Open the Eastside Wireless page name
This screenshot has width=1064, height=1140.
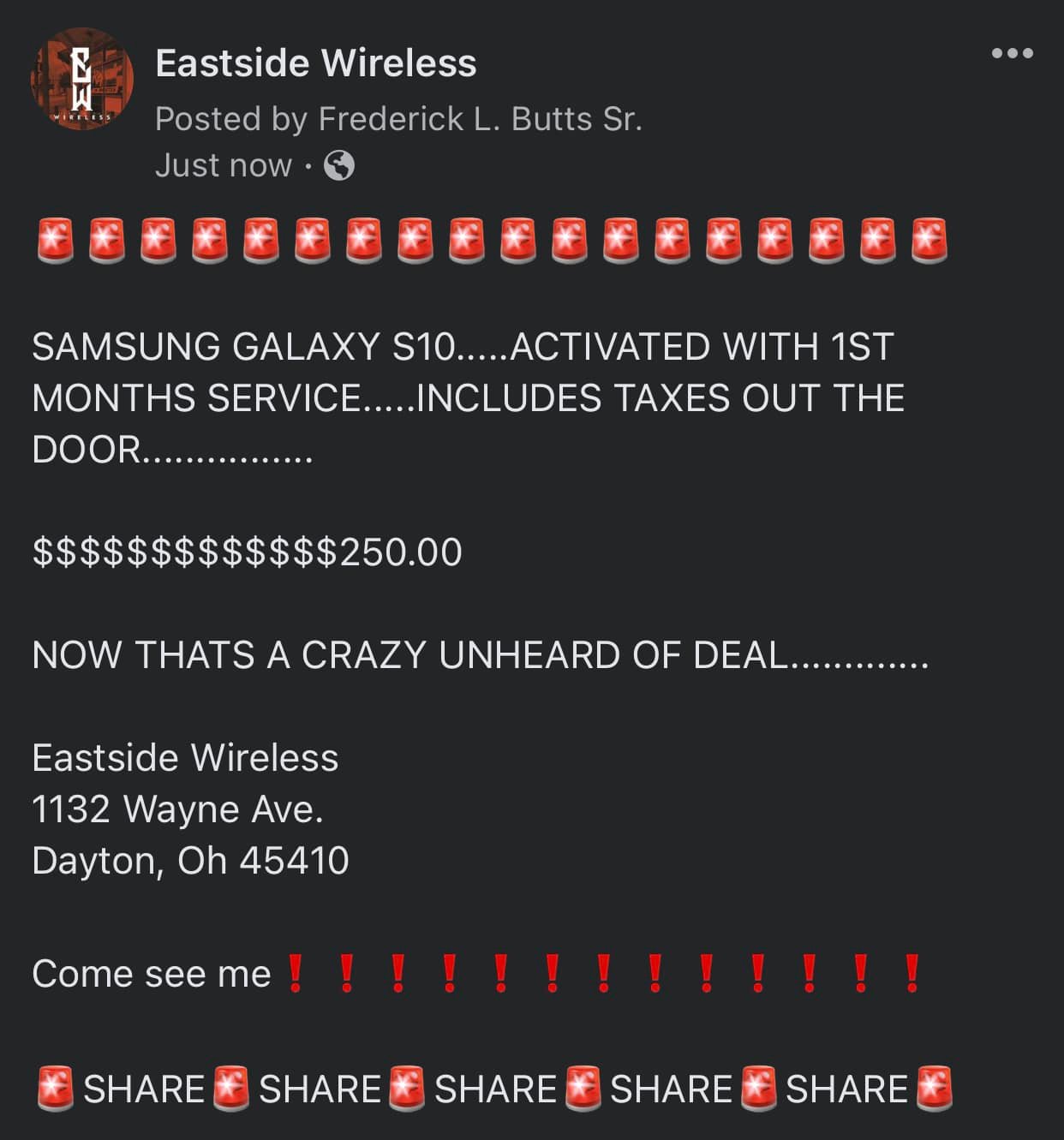[315, 63]
